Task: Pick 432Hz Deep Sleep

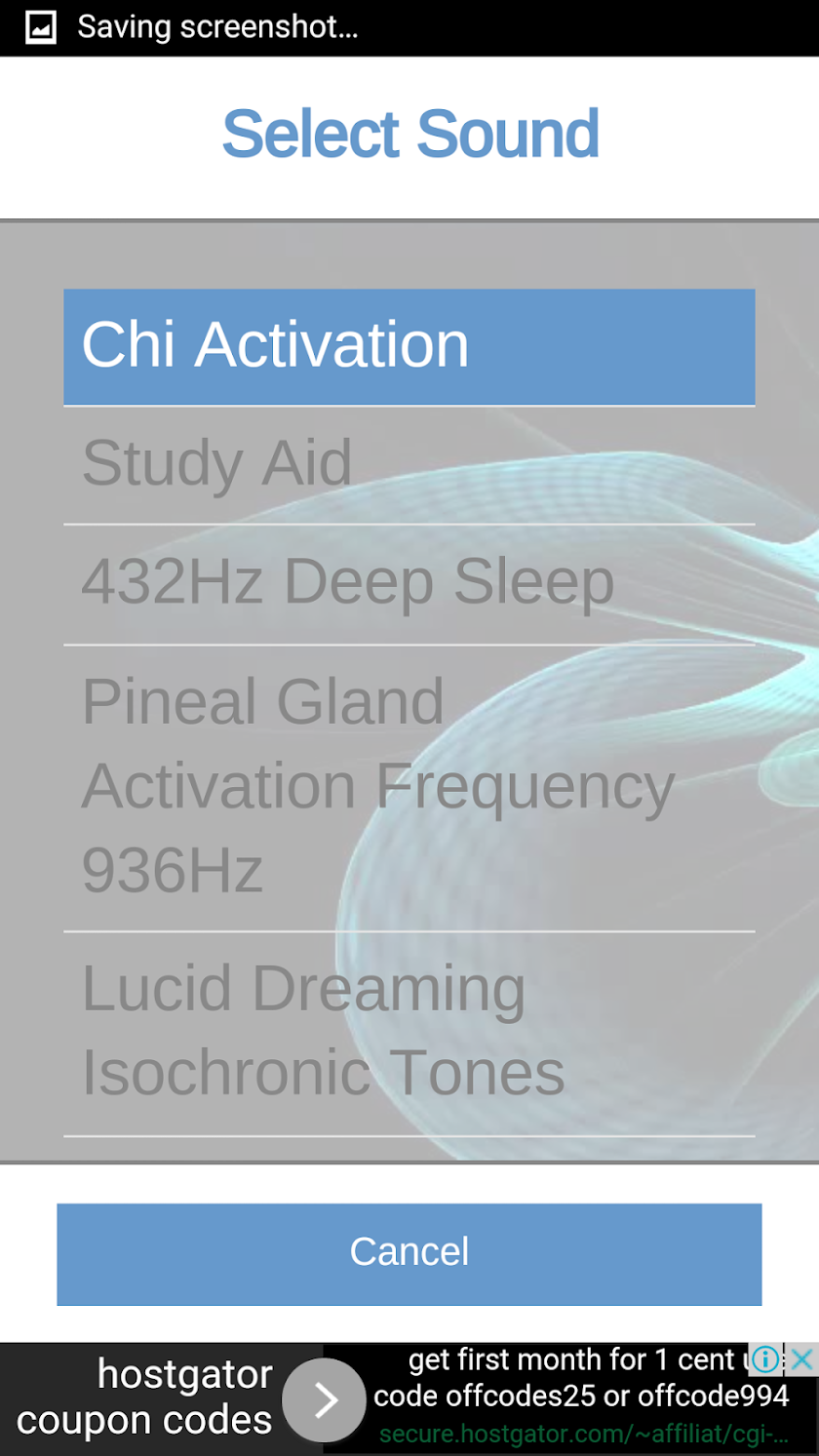Action: 409,583
